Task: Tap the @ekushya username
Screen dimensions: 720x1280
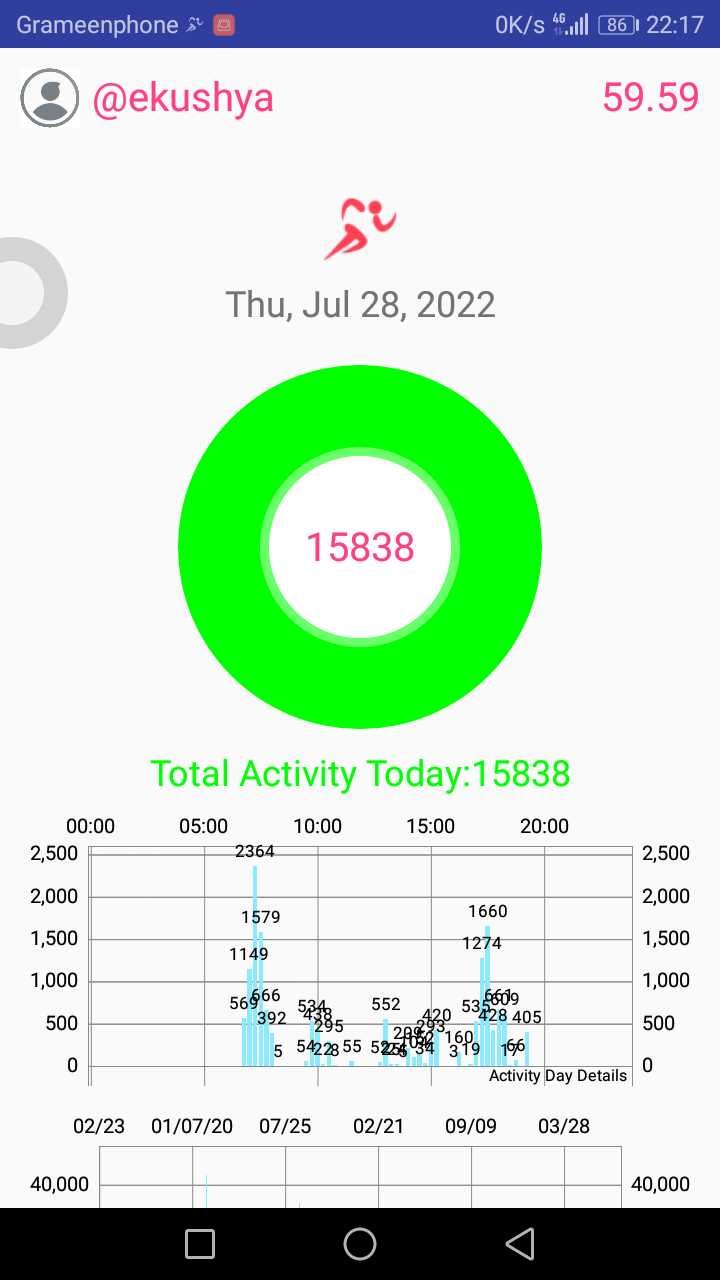Action: pyautogui.click(x=183, y=98)
